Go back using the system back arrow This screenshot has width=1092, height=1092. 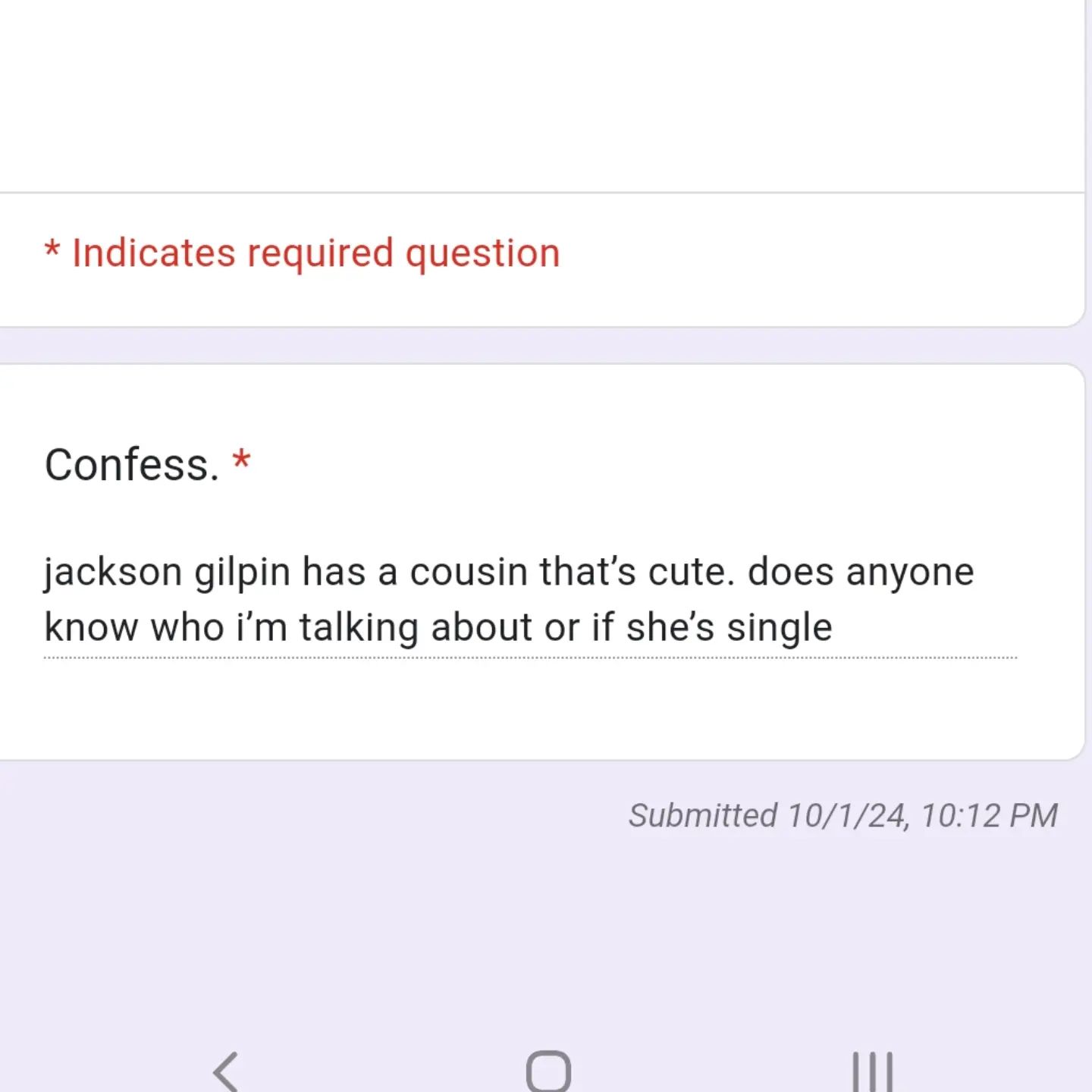click(x=225, y=1071)
